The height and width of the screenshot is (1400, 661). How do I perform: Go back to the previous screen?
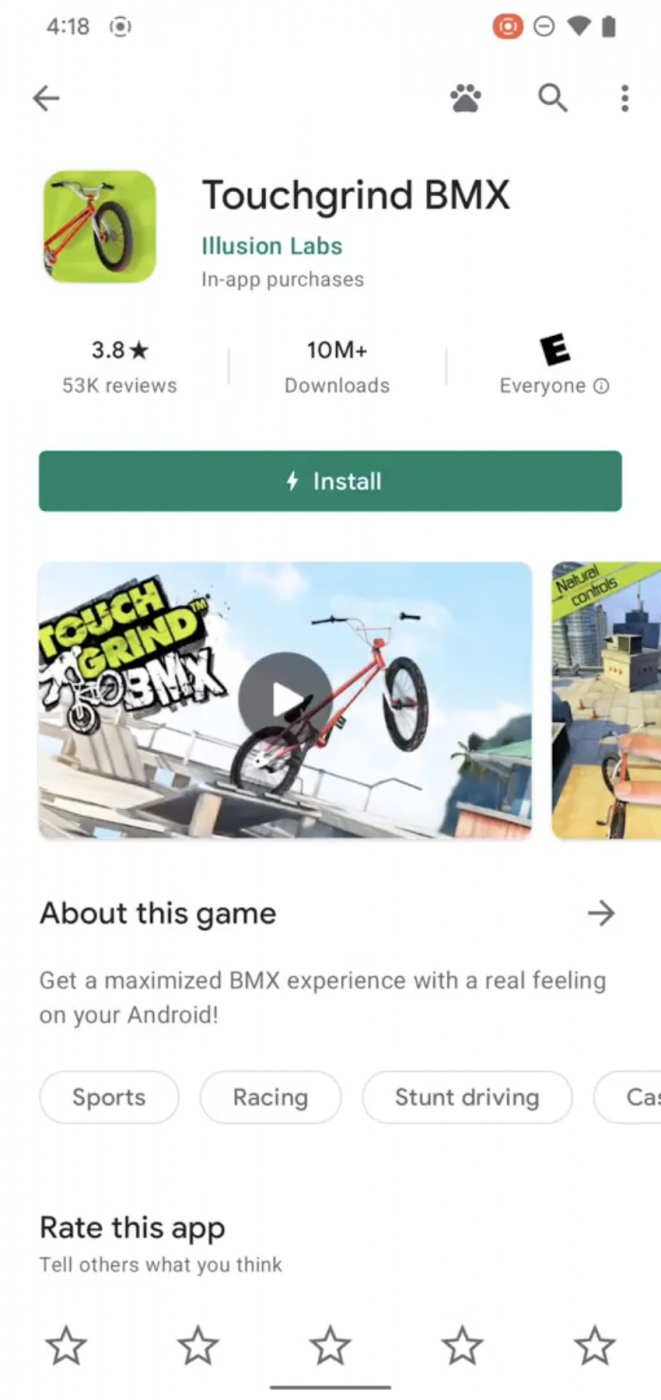pos(46,98)
